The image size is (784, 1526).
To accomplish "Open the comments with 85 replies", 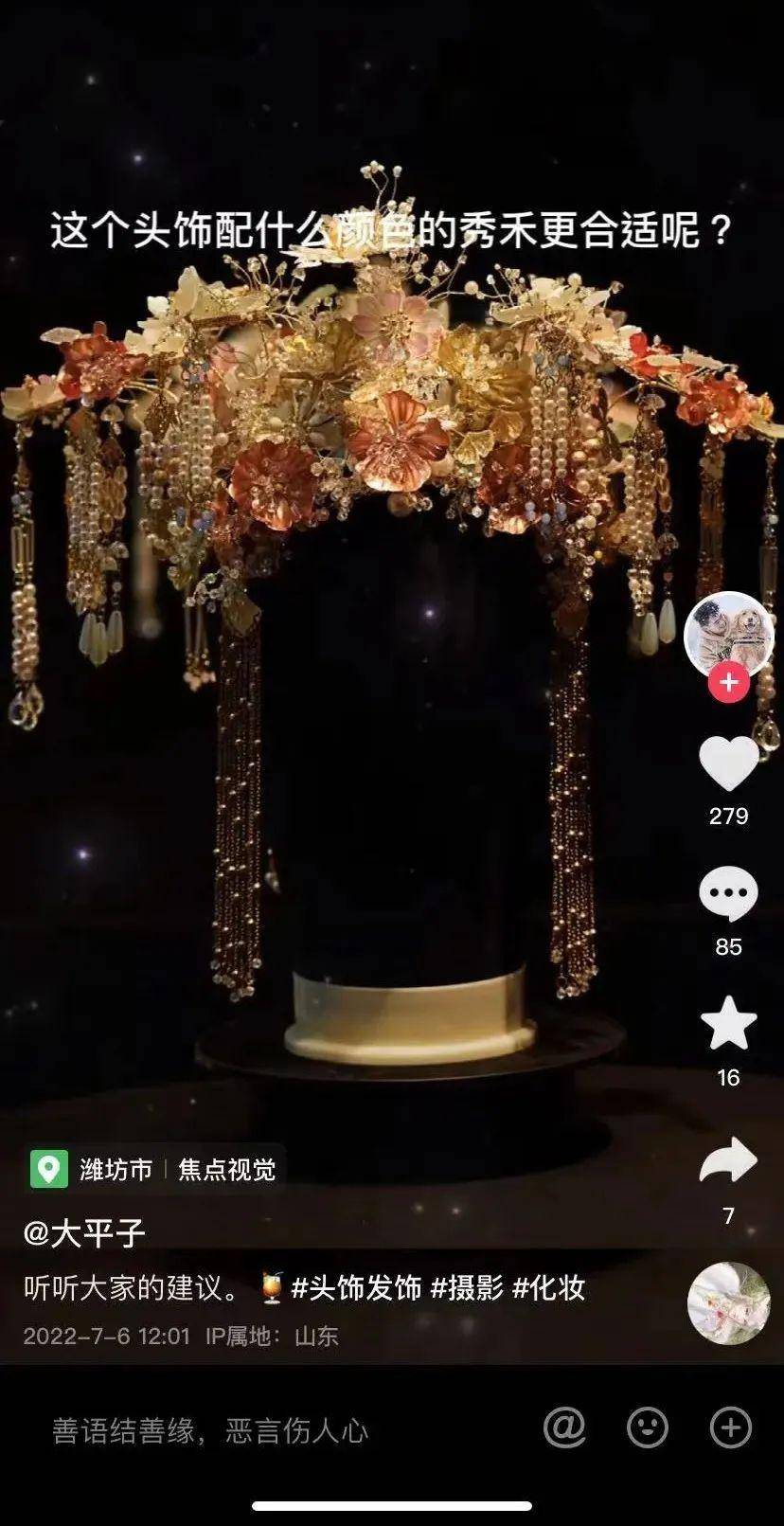I will pos(728,894).
